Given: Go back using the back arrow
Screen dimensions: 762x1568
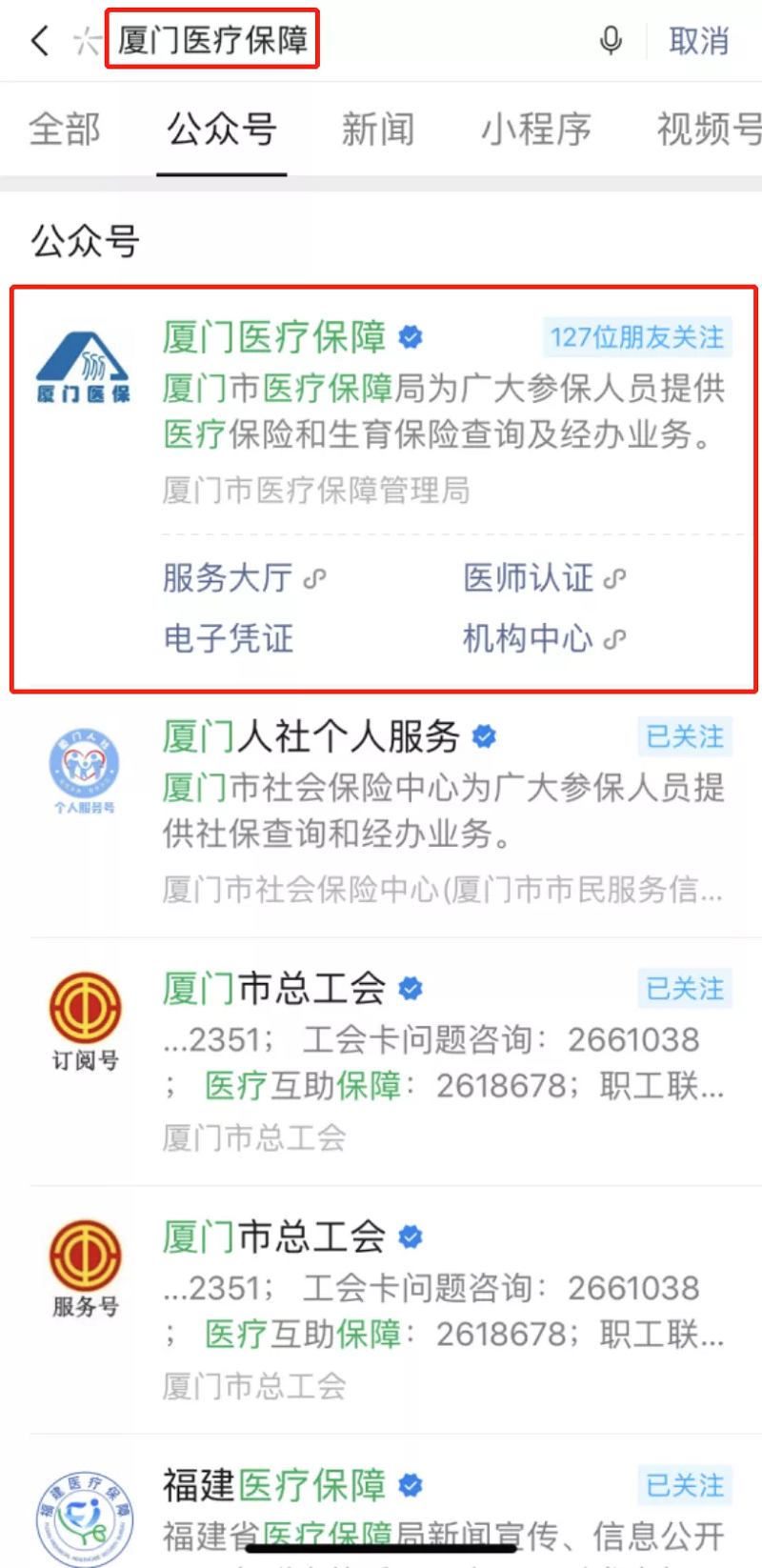Looking at the screenshot, I should [40, 41].
